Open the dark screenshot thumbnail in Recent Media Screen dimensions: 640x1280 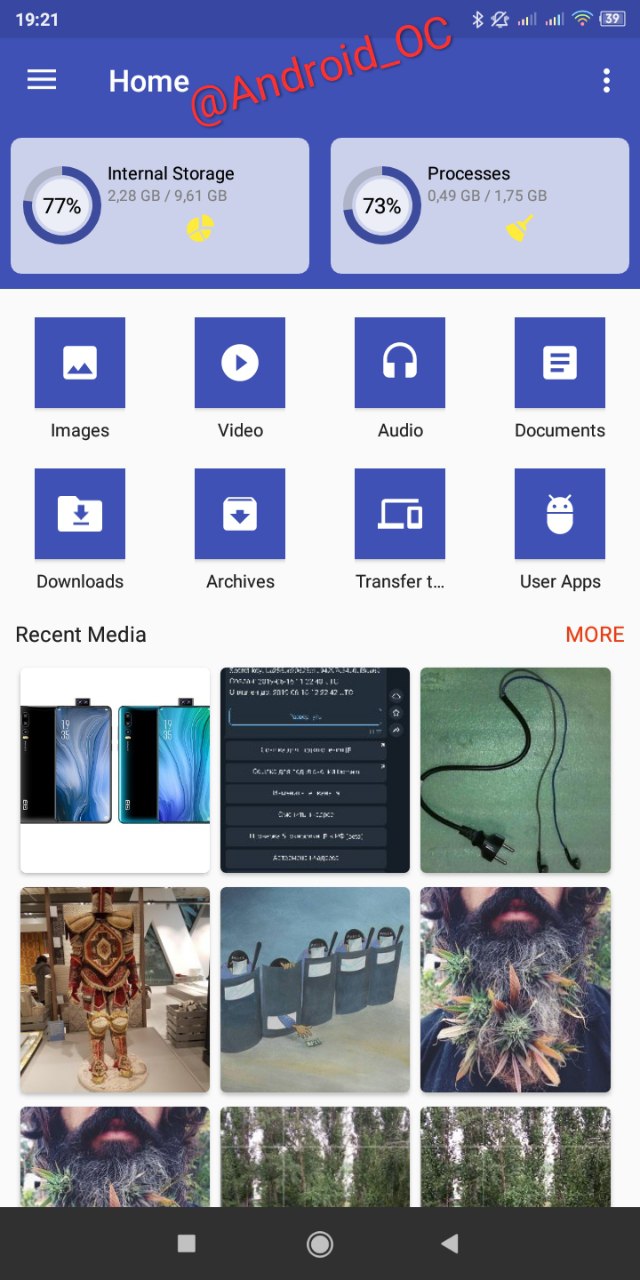click(x=315, y=770)
